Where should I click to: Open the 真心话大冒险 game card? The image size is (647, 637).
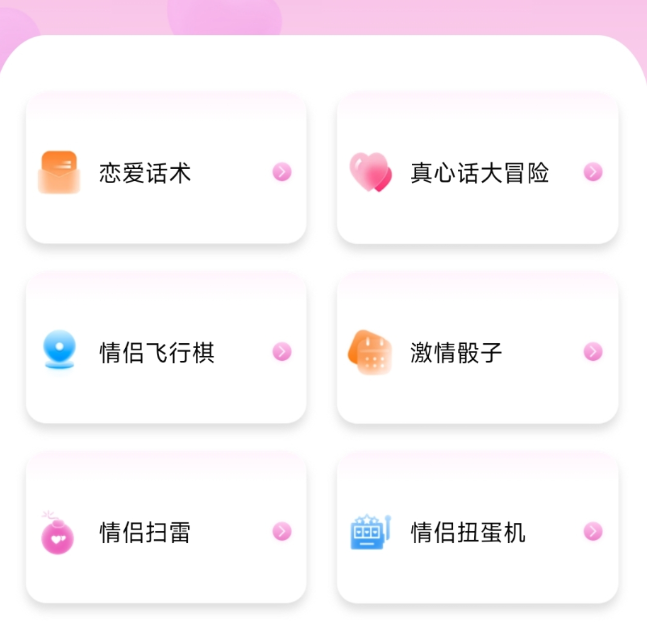point(477,172)
